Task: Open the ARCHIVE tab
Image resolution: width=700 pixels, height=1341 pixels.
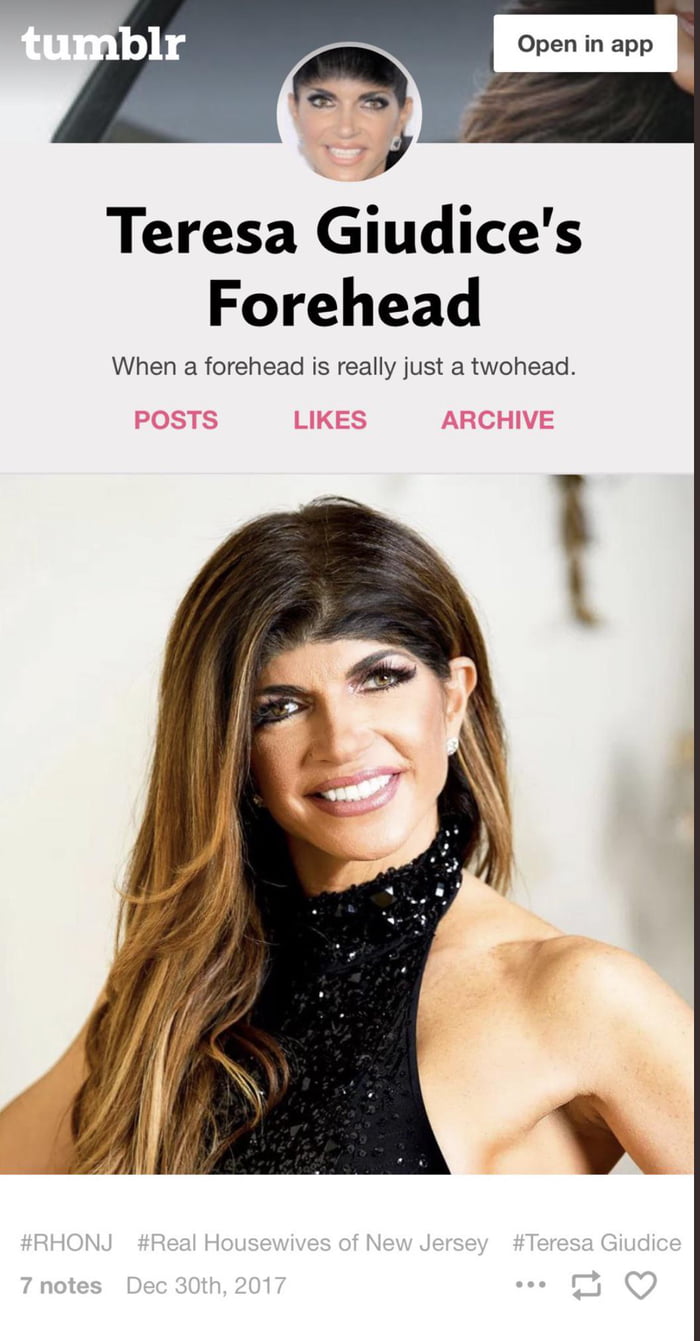Action: tap(497, 420)
